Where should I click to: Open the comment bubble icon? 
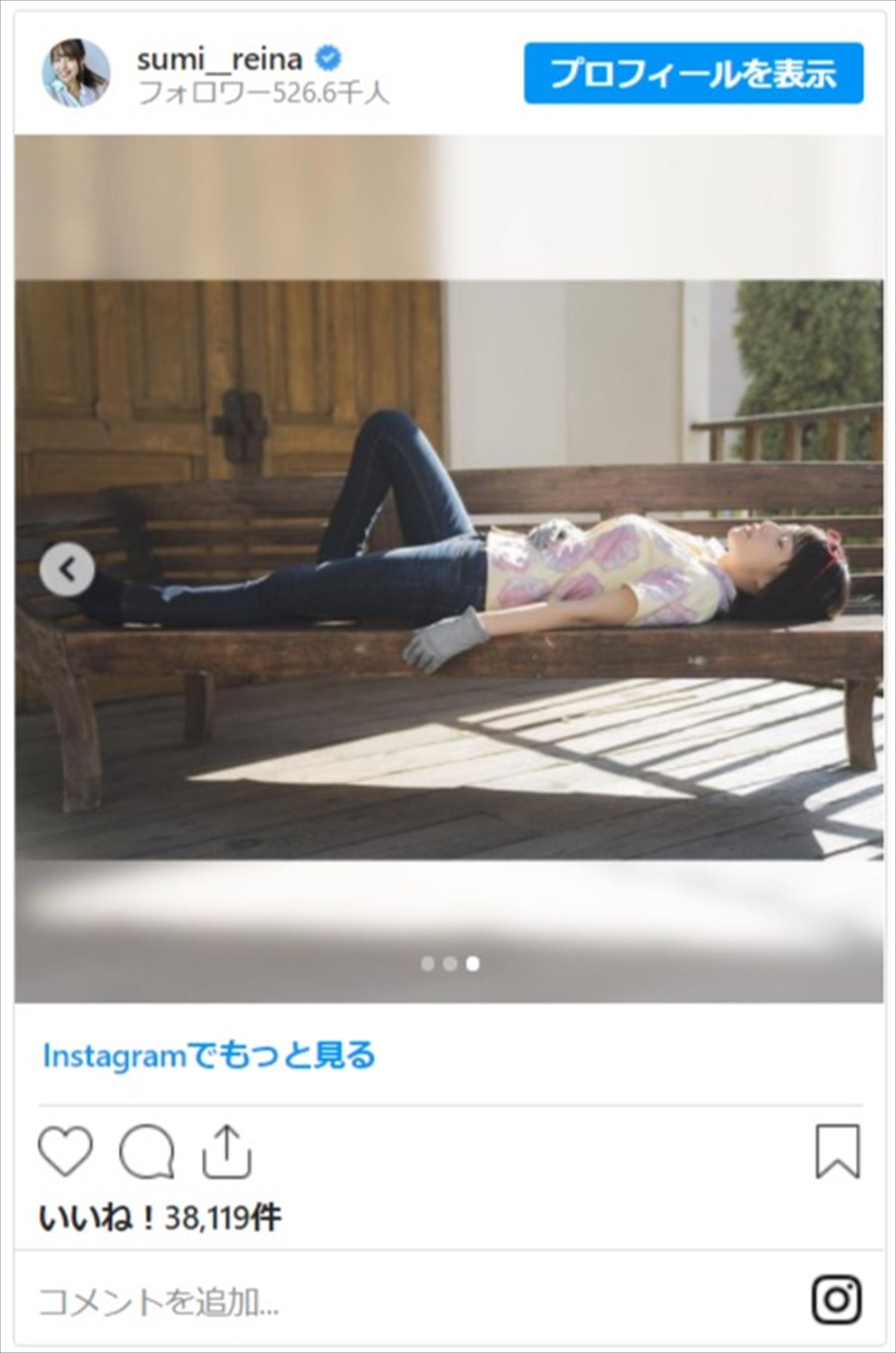click(x=146, y=1152)
